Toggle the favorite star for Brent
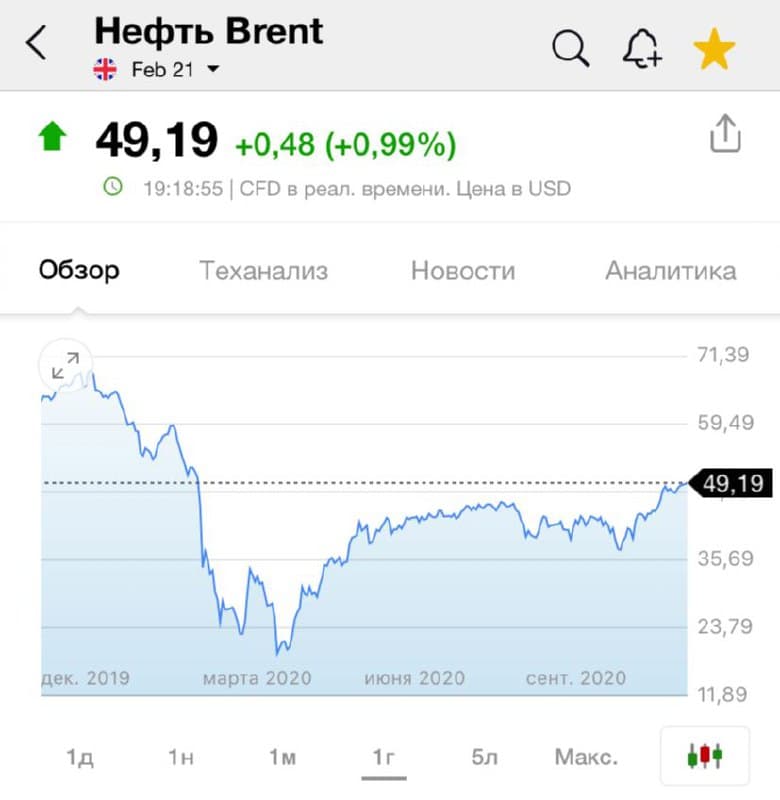 tap(714, 48)
